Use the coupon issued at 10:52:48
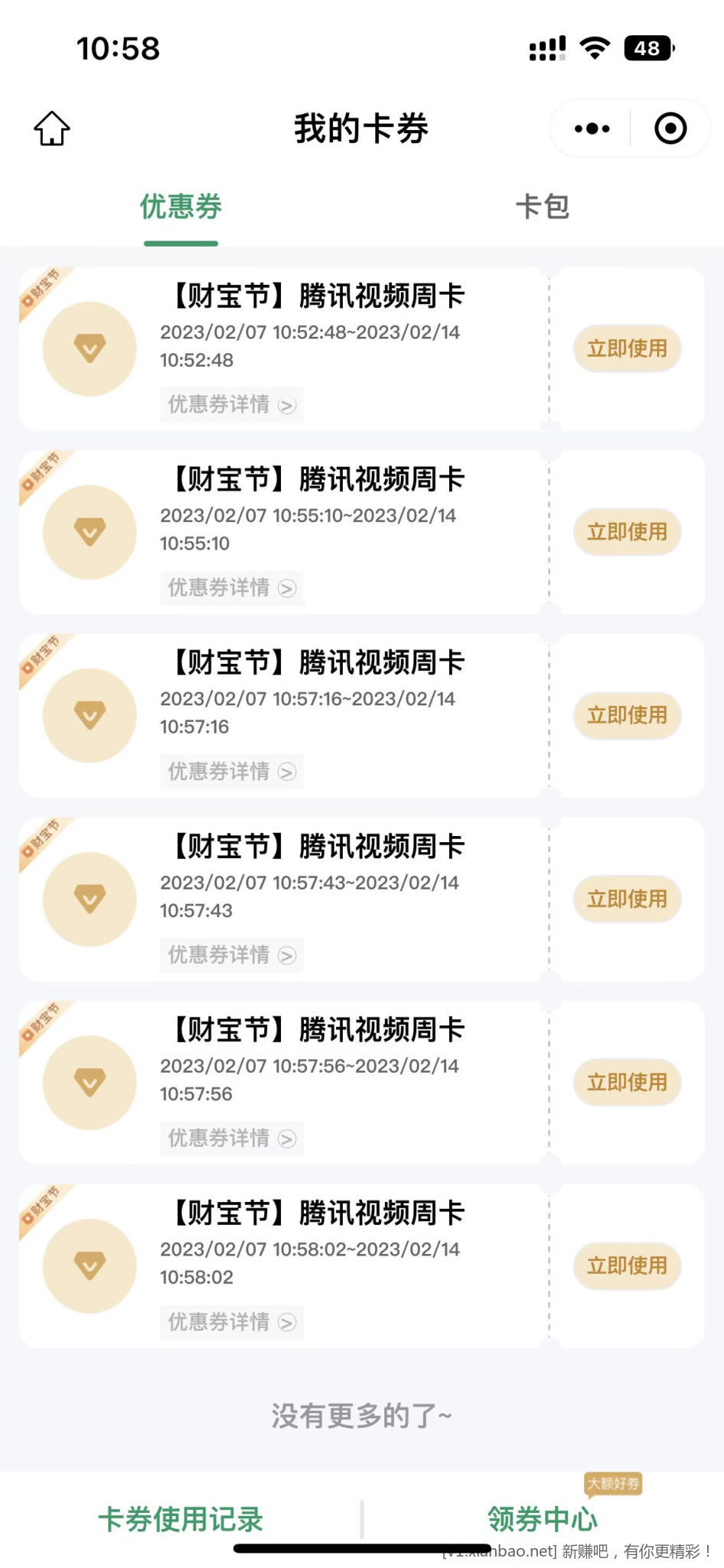724x1568 pixels. (627, 349)
